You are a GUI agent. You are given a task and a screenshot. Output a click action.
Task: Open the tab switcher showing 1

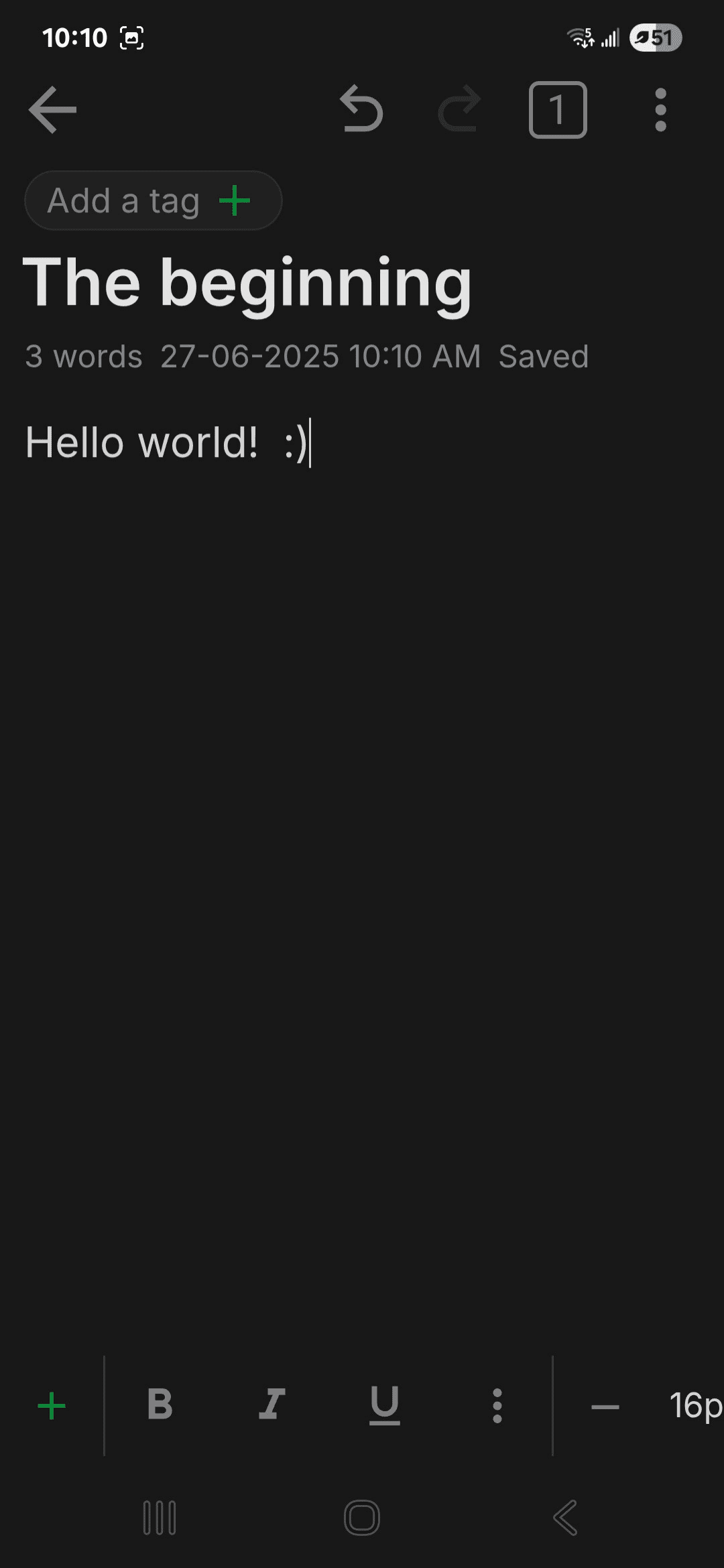(x=558, y=109)
